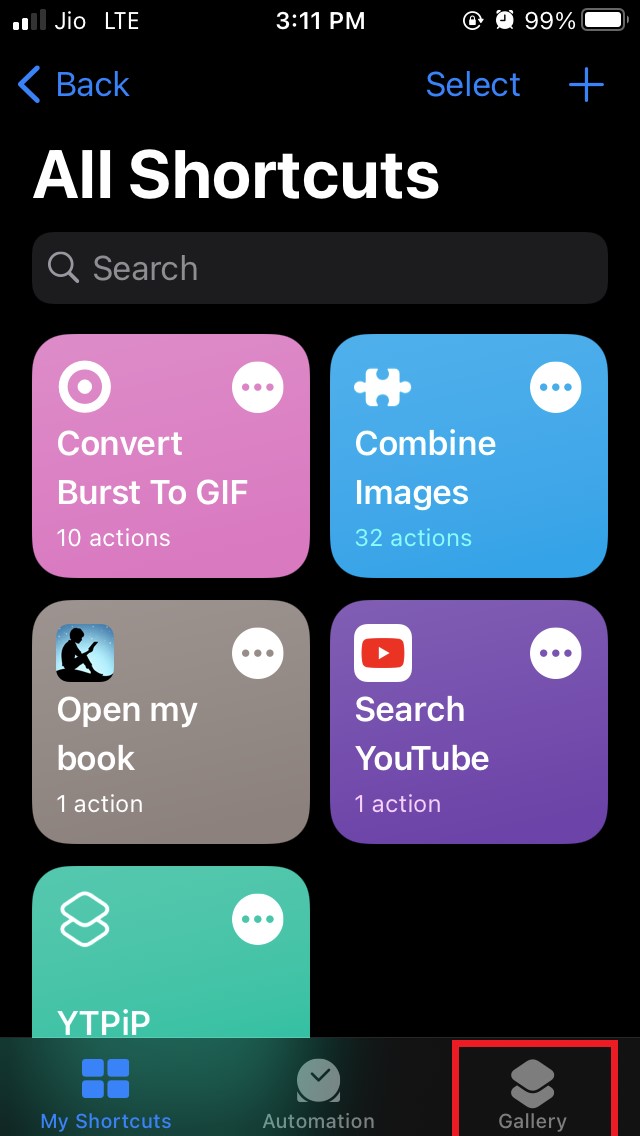Open Search YouTube ellipsis menu
This screenshot has width=640, height=1136.
[555, 653]
